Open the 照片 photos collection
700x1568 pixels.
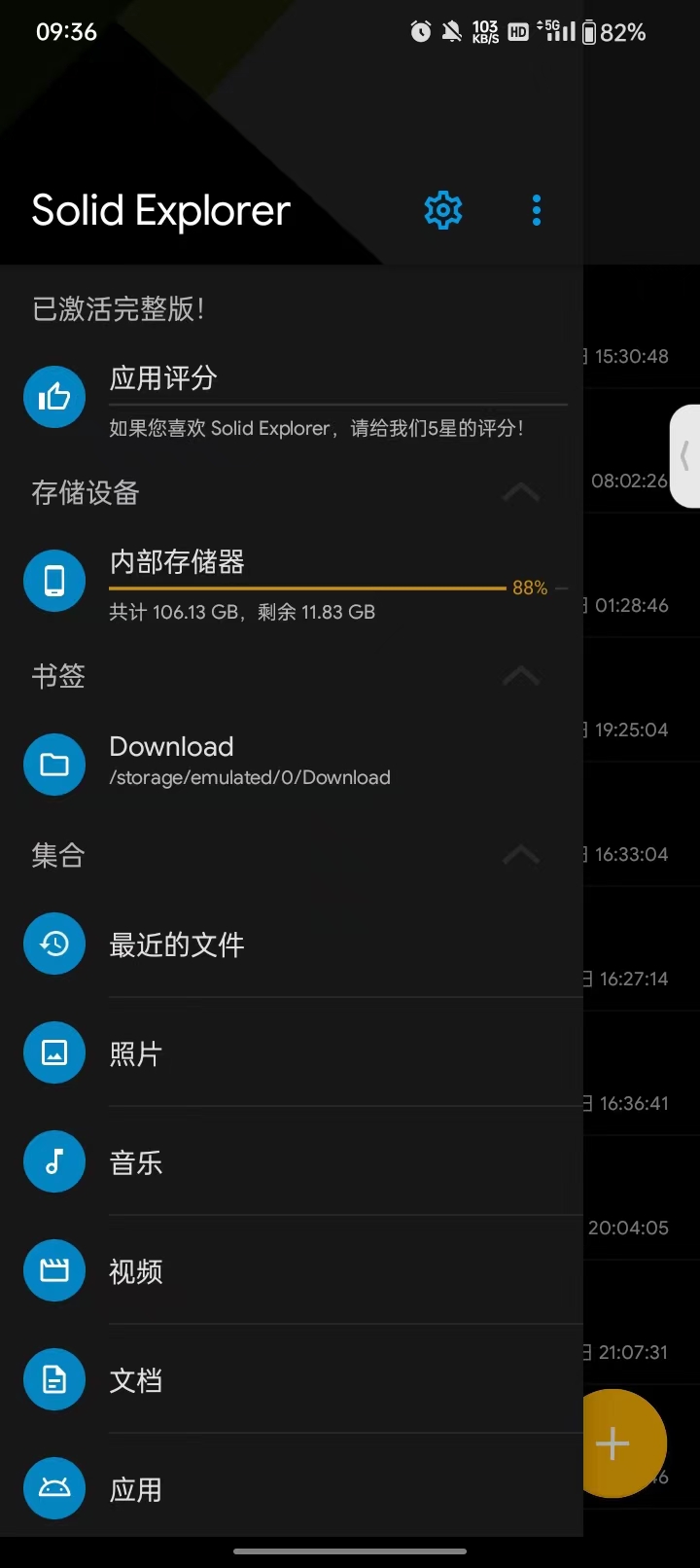136,1052
